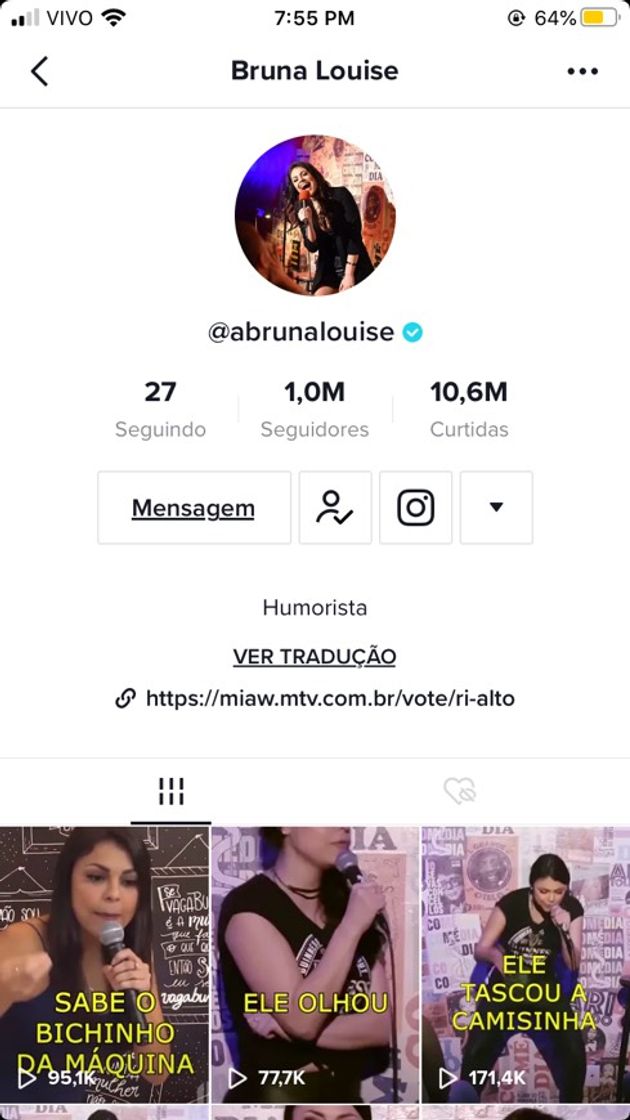Viewport: 630px width, 1120px height.
Task: Play the ELE TASCOU A CAMISINHA video
Action: tap(525, 965)
